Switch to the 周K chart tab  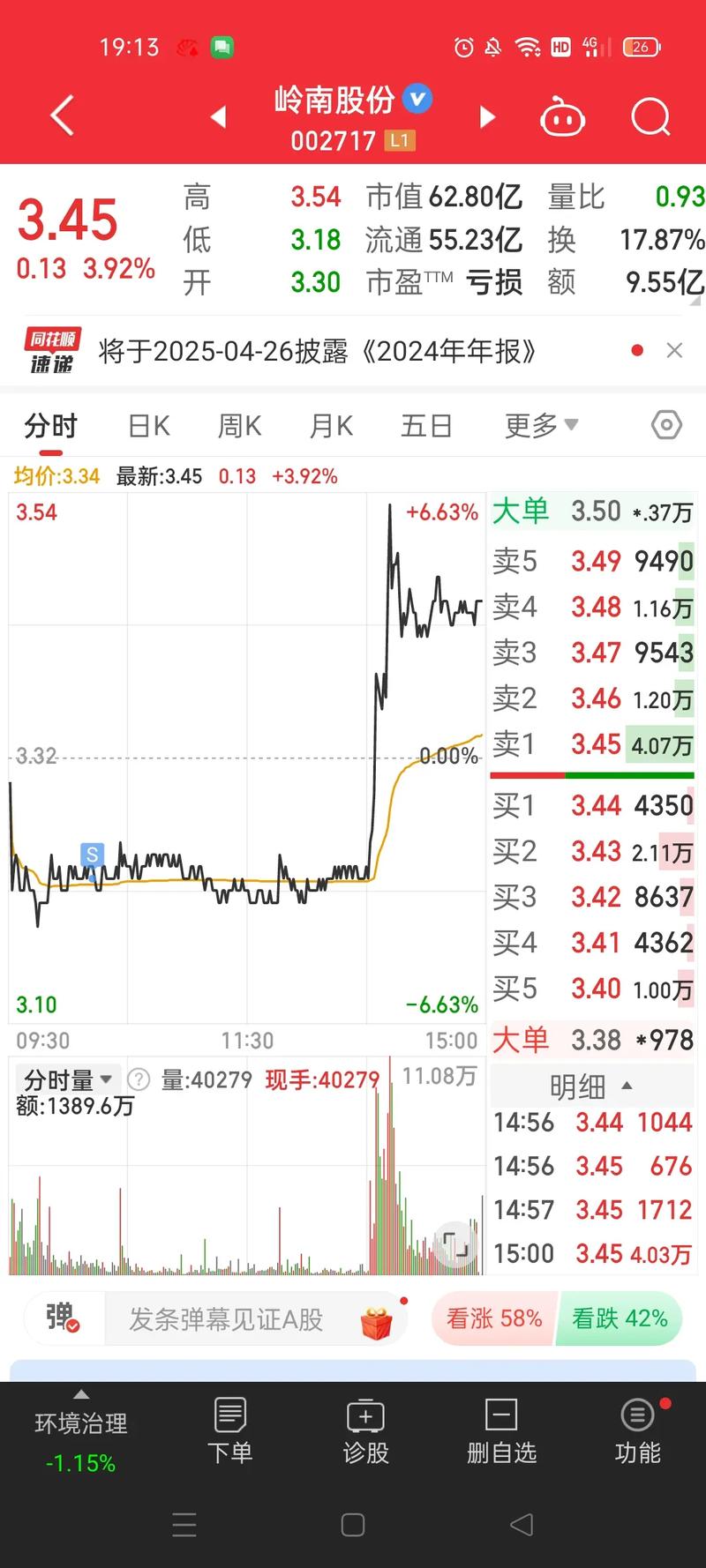tap(239, 426)
